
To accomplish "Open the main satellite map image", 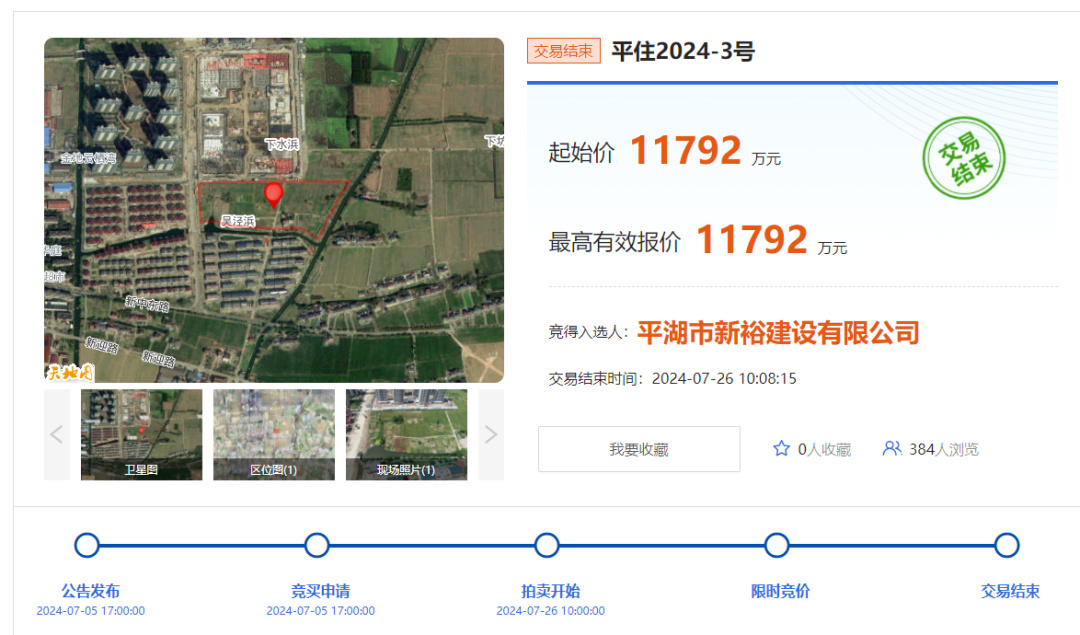I will pos(273,210).
